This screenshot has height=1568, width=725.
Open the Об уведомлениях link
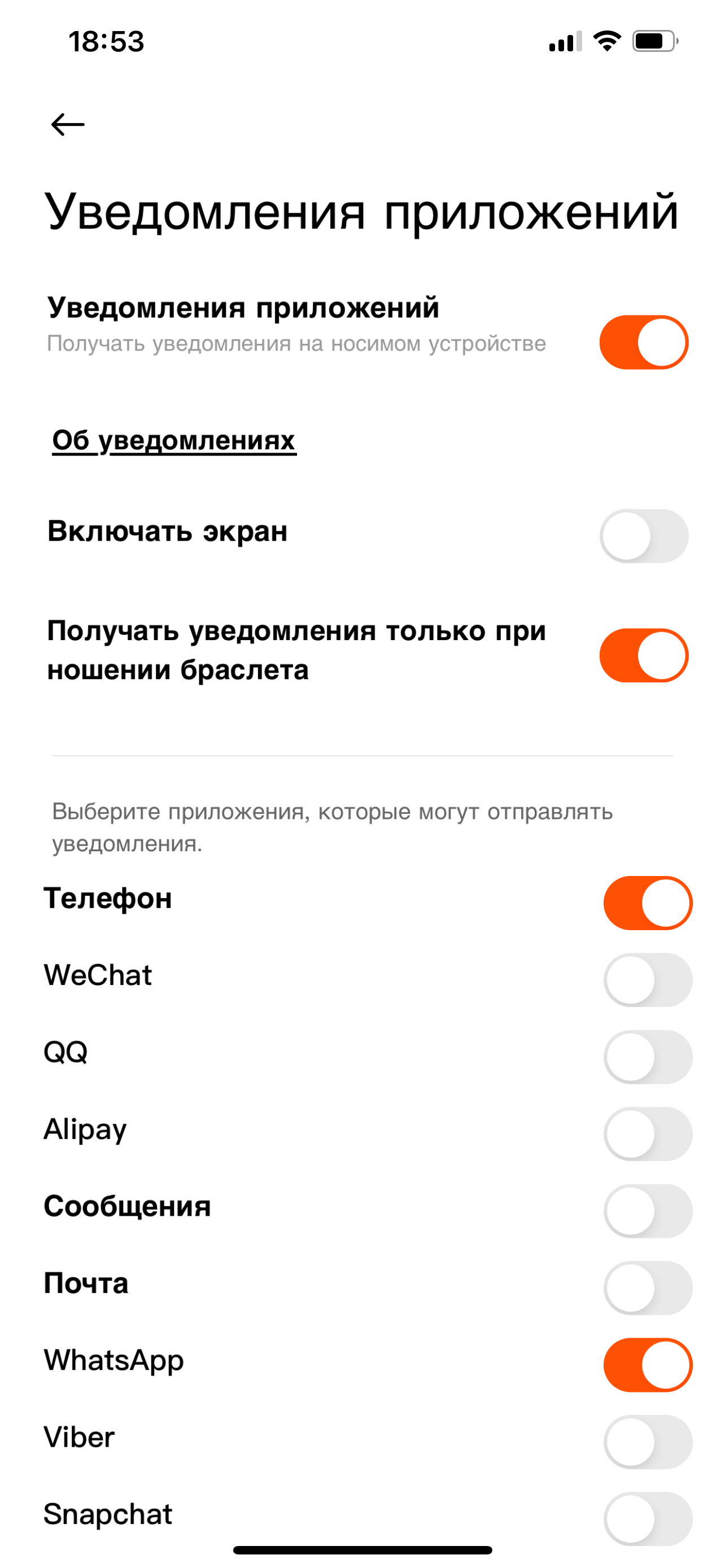pos(174,440)
